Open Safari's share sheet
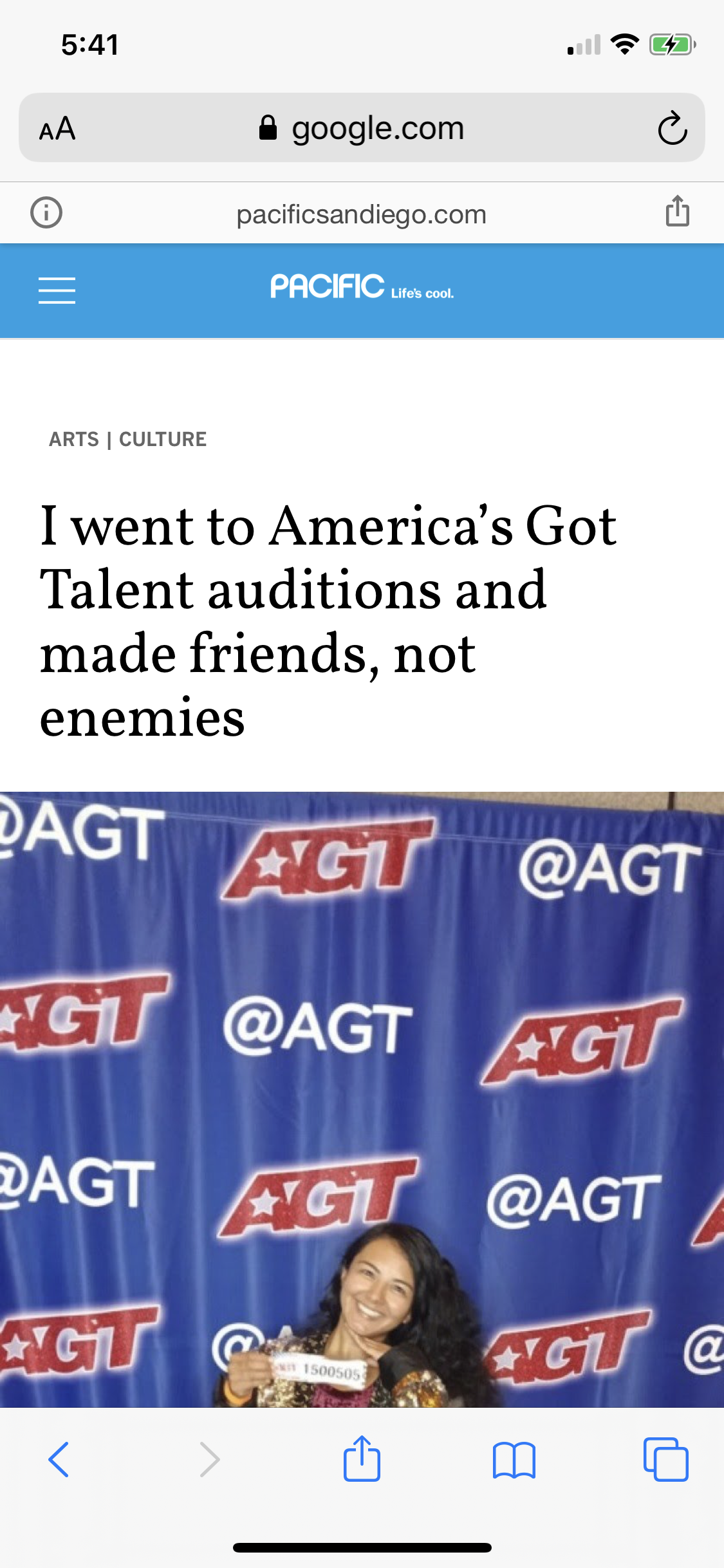The height and width of the screenshot is (1568, 724). [362, 1458]
